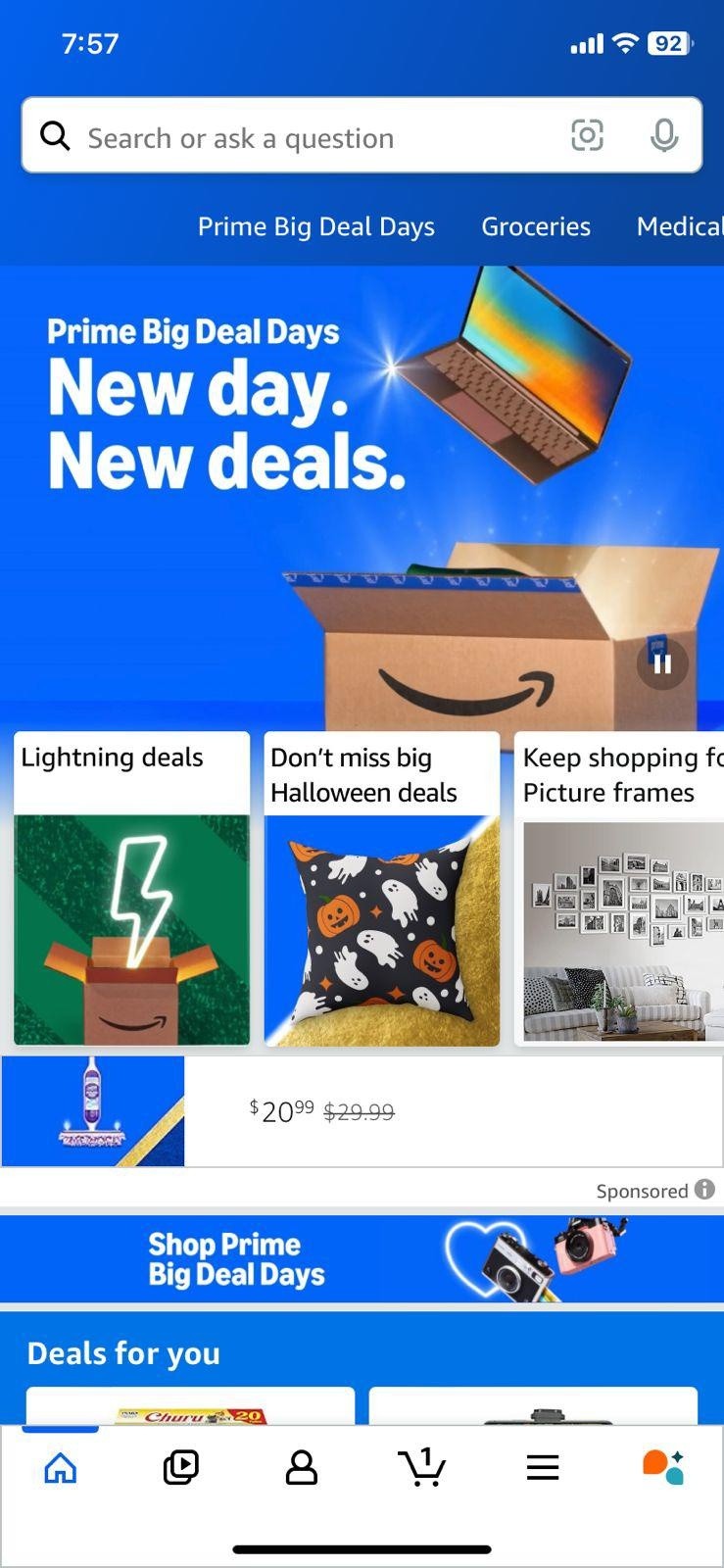Switch to the Groceries tab
The width and height of the screenshot is (724, 1568).
tap(536, 226)
